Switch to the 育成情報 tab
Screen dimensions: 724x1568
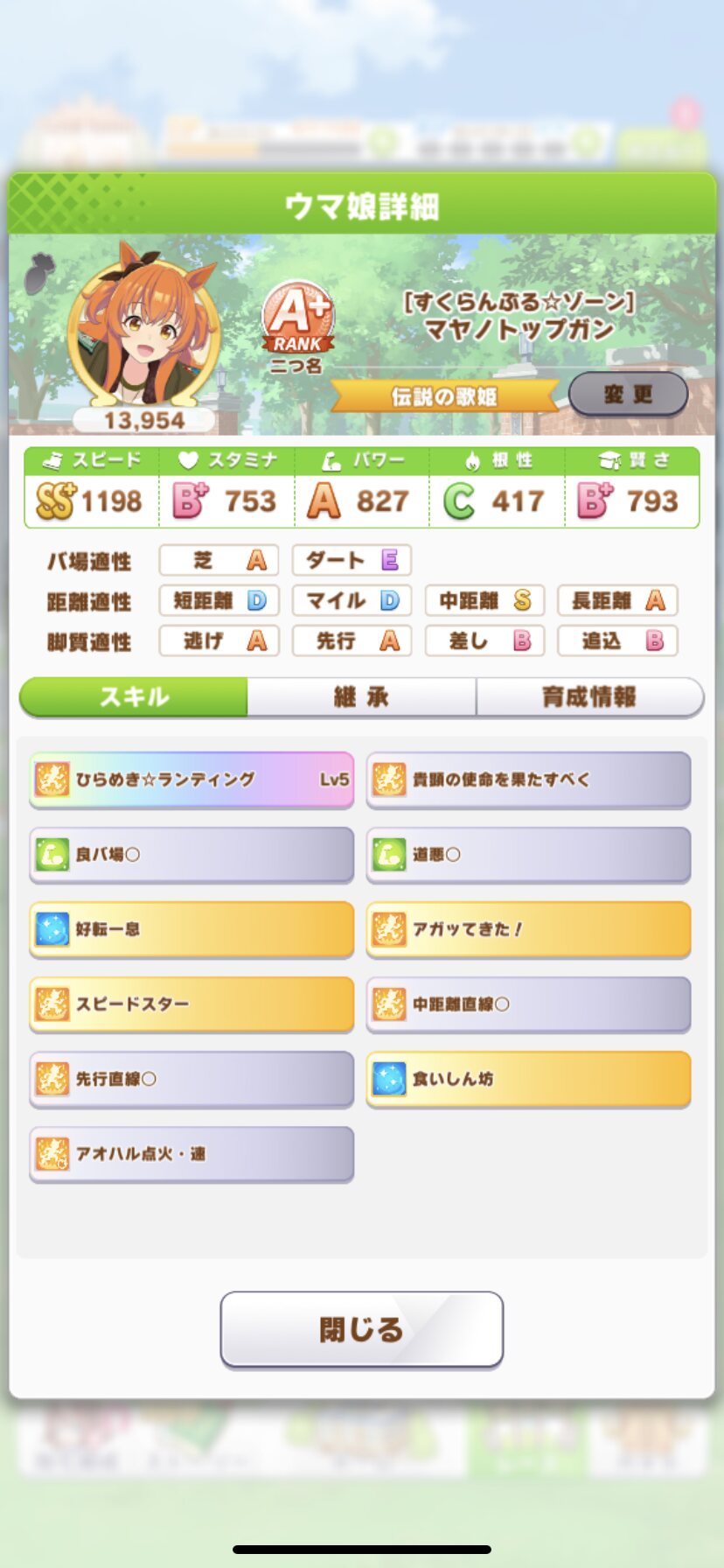(x=589, y=696)
